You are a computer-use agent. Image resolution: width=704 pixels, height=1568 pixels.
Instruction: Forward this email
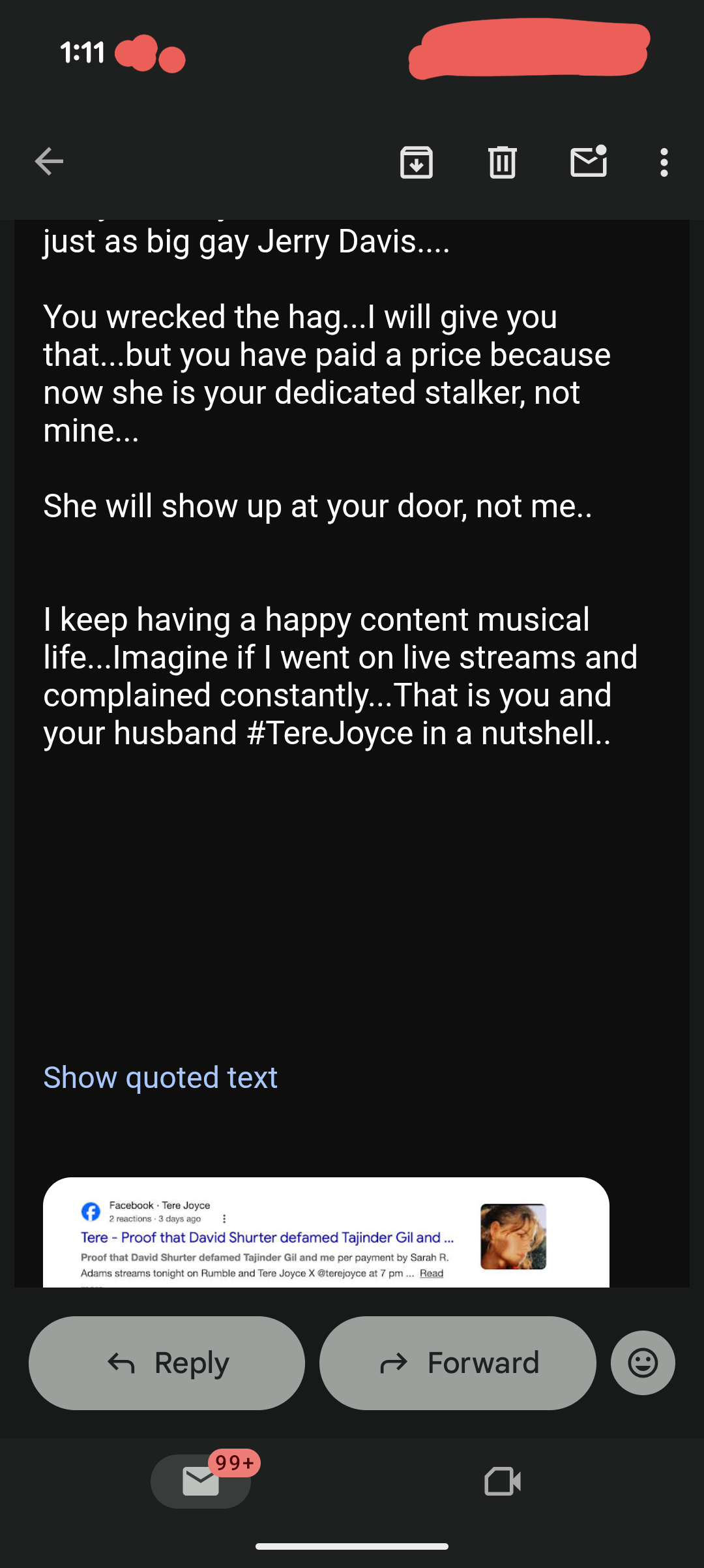tap(458, 1363)
